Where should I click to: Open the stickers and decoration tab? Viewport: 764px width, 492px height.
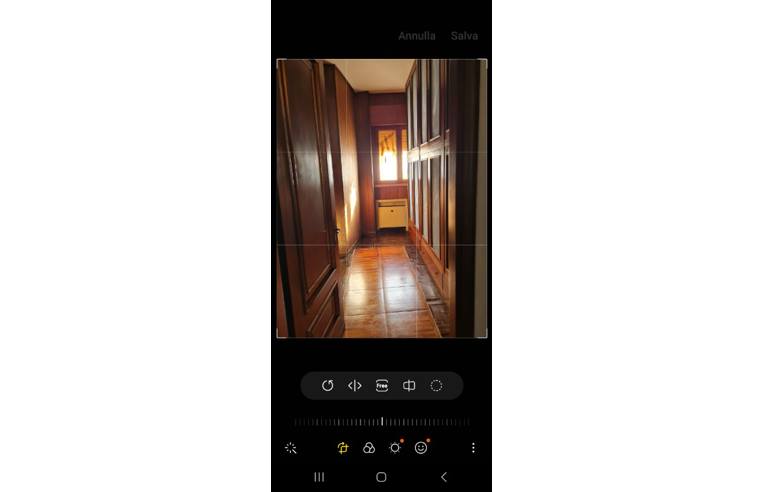pyautogui.click(x=421, y=448)
